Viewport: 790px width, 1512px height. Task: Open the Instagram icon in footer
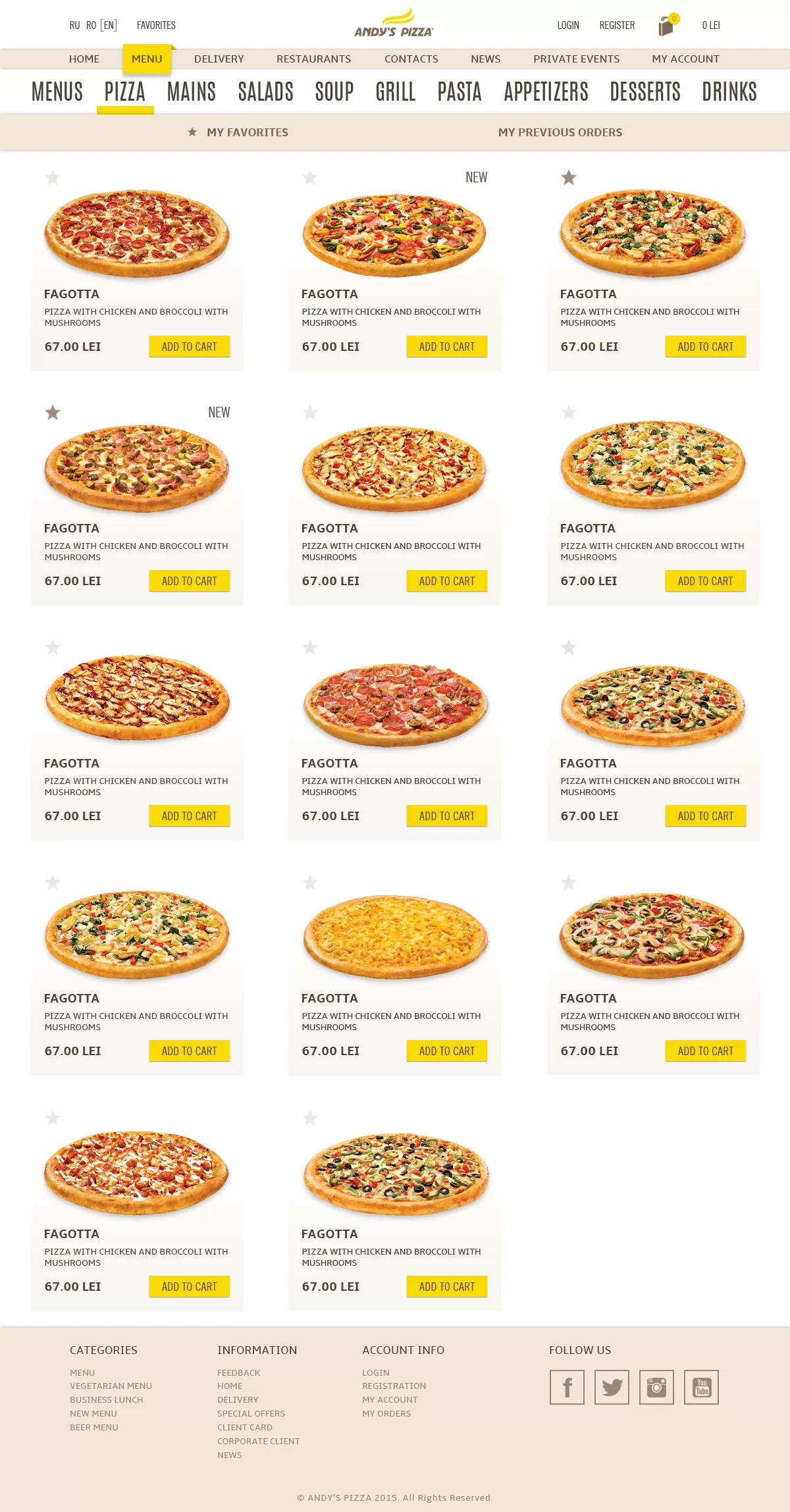(656, 1387)
